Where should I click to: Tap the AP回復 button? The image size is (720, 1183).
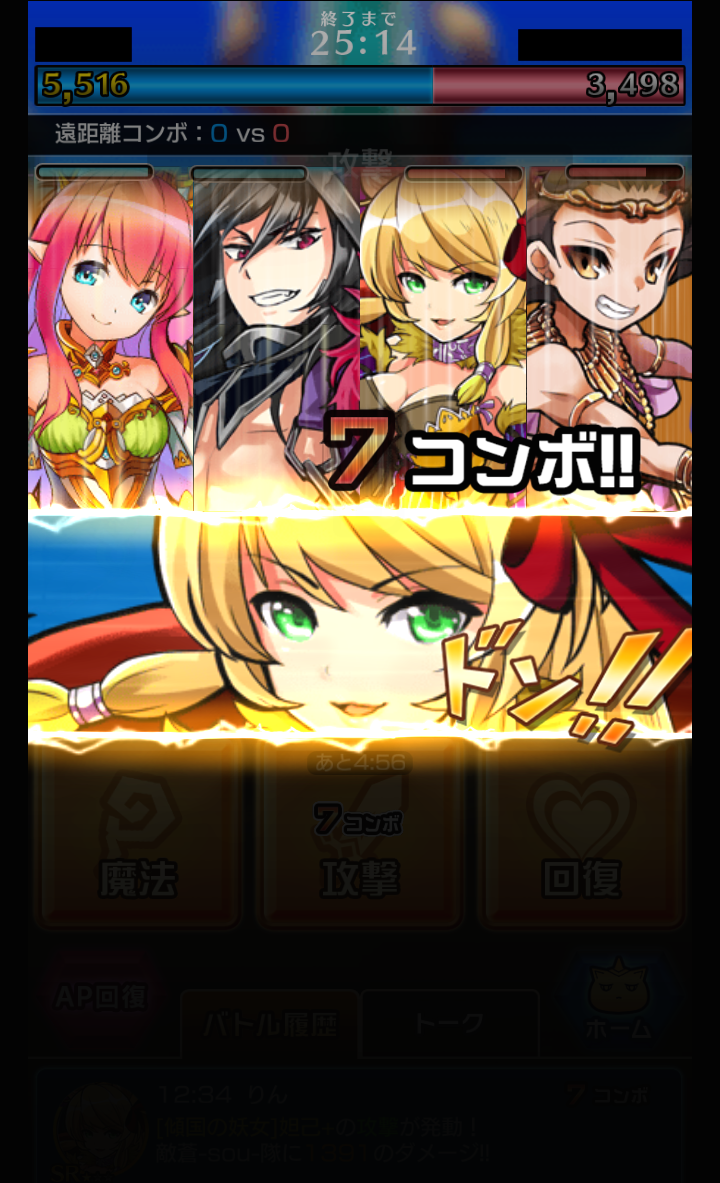tap(101, 996)
